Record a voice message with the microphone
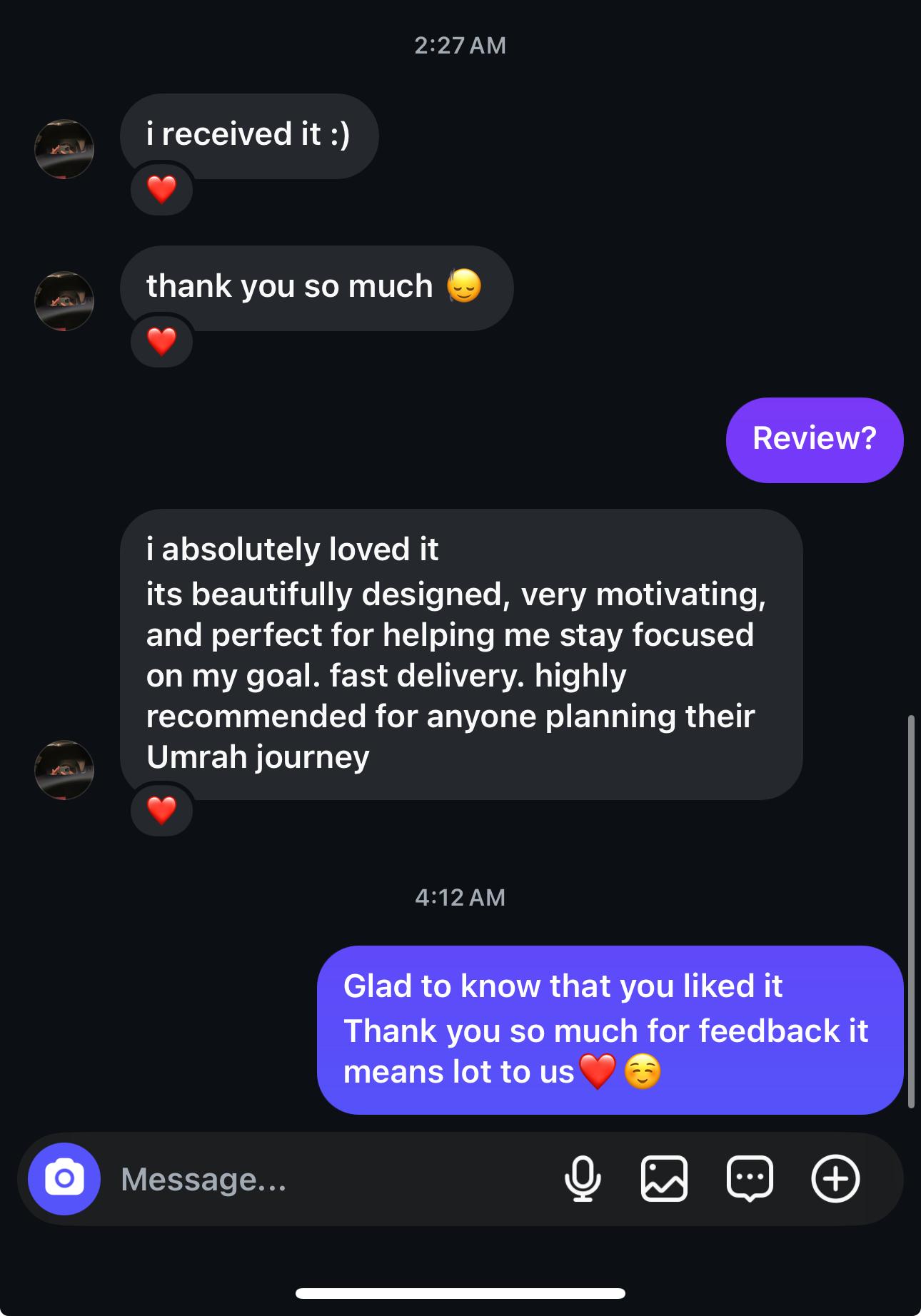The height and width of the screenshot is (1316, 921). [x=583, y=1178]
